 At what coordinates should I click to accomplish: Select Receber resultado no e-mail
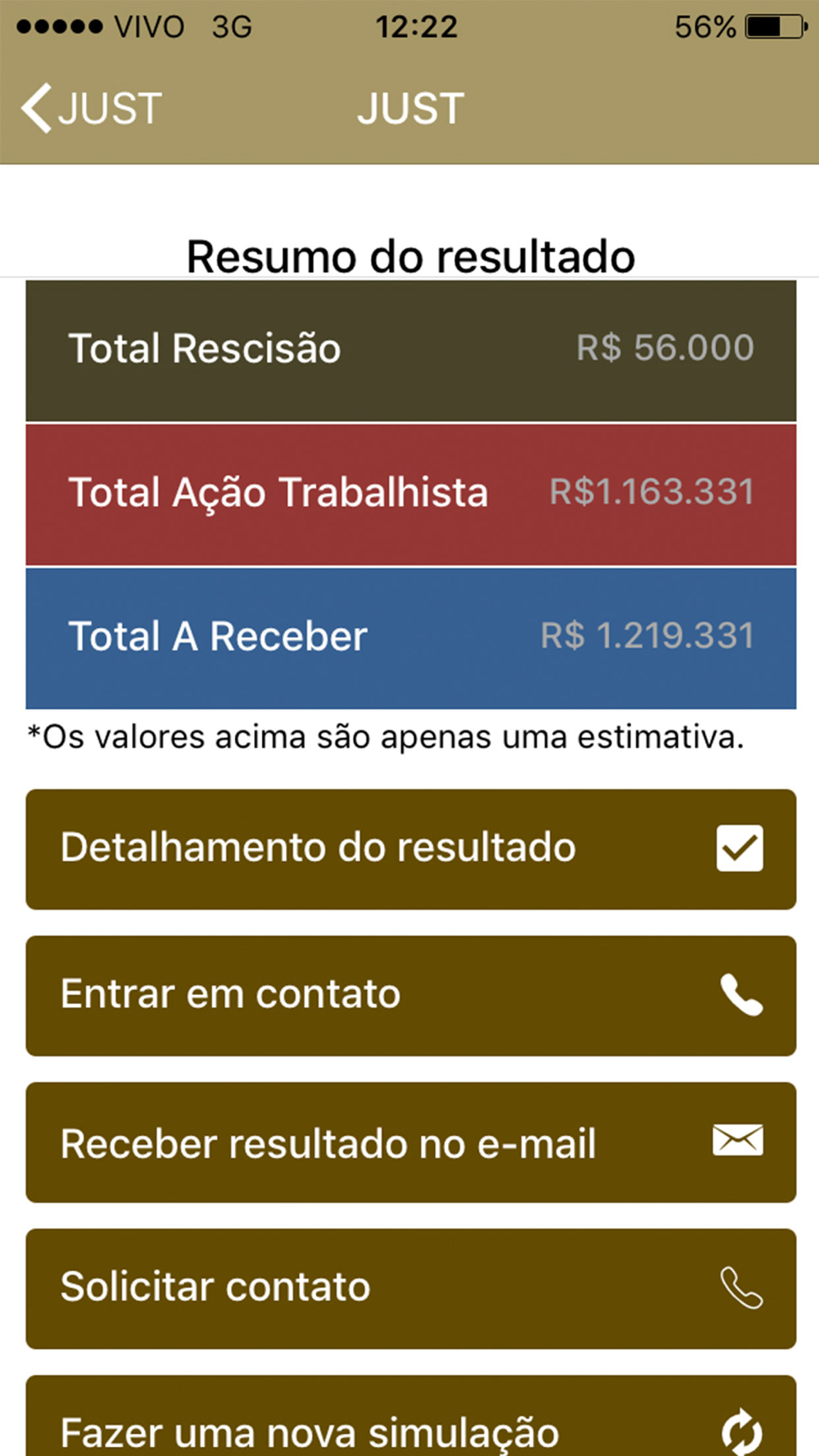411,1142
